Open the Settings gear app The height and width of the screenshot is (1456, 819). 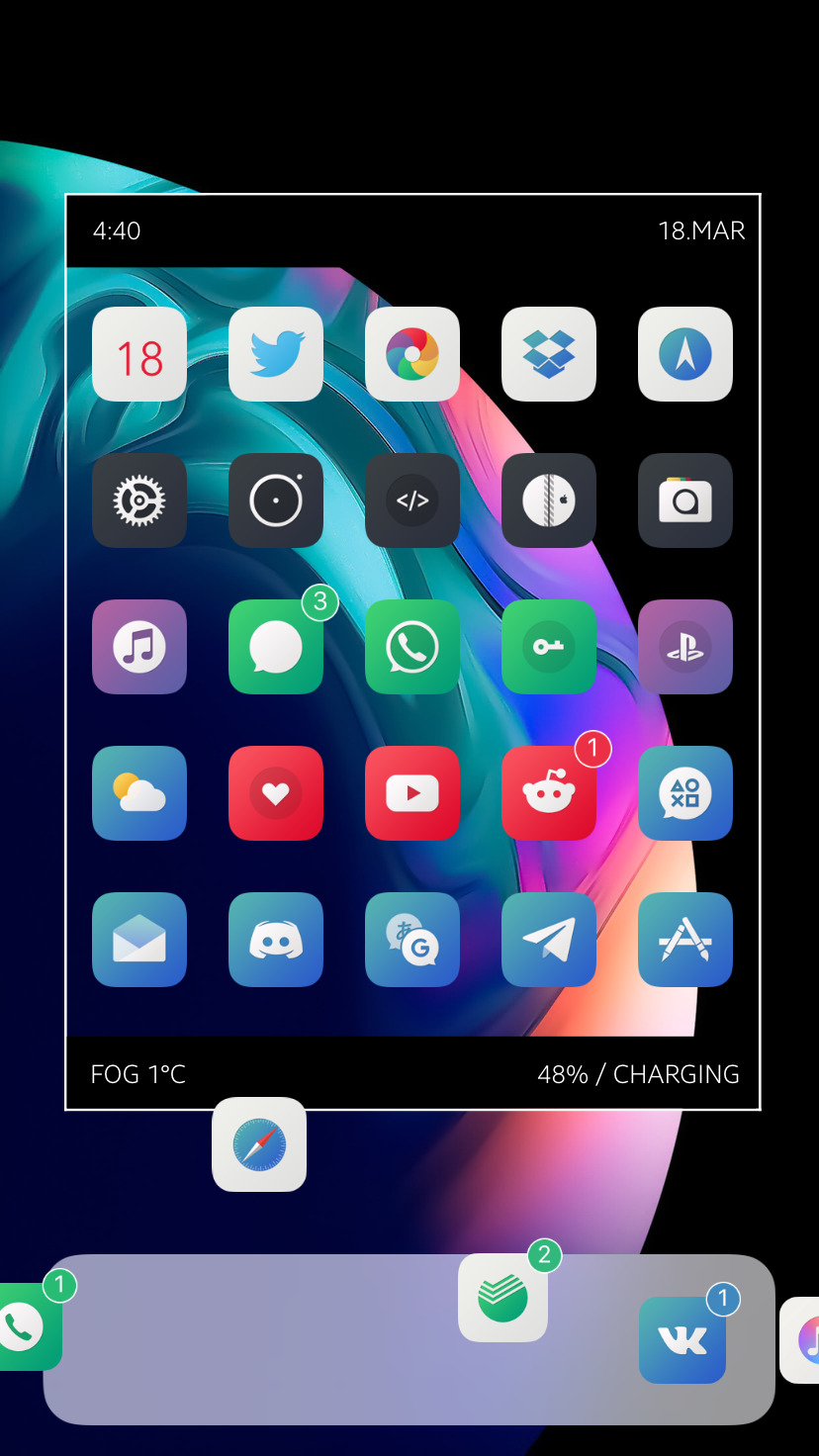click(139, 500)
